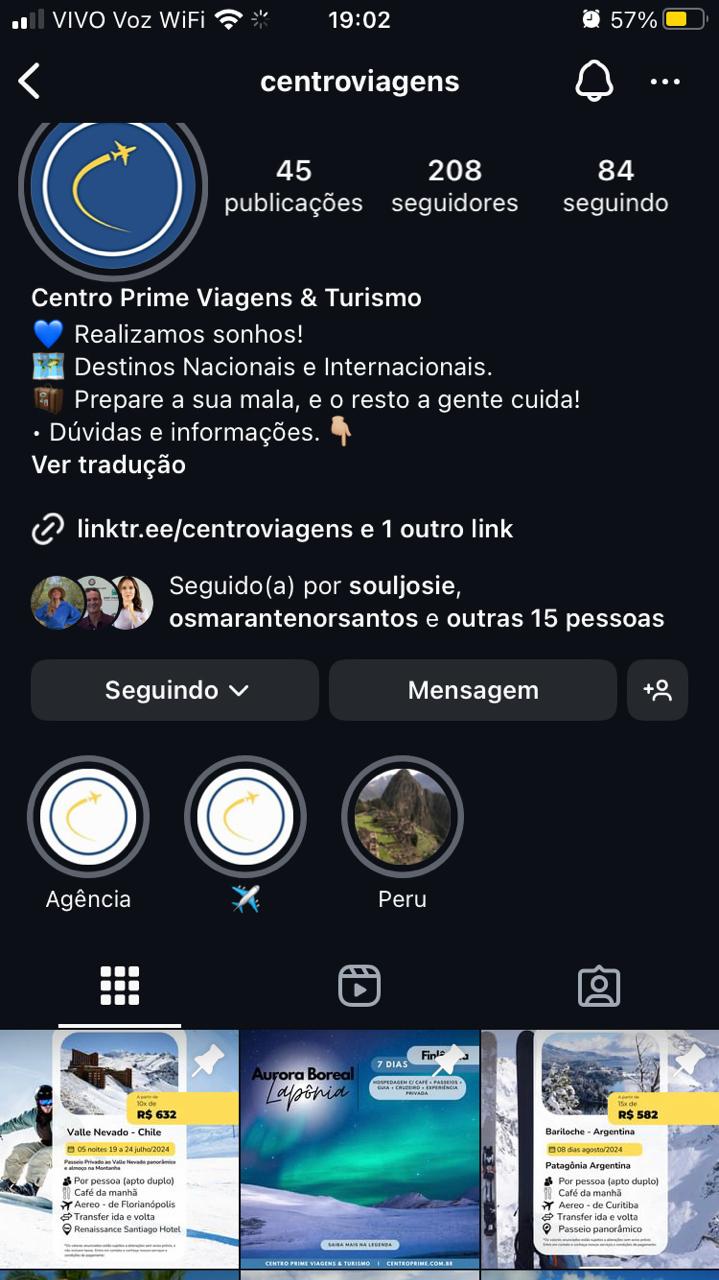See mutual followers souljosie and others
719x1280 pixels.
pyautogui.click(x=348, y=602)
